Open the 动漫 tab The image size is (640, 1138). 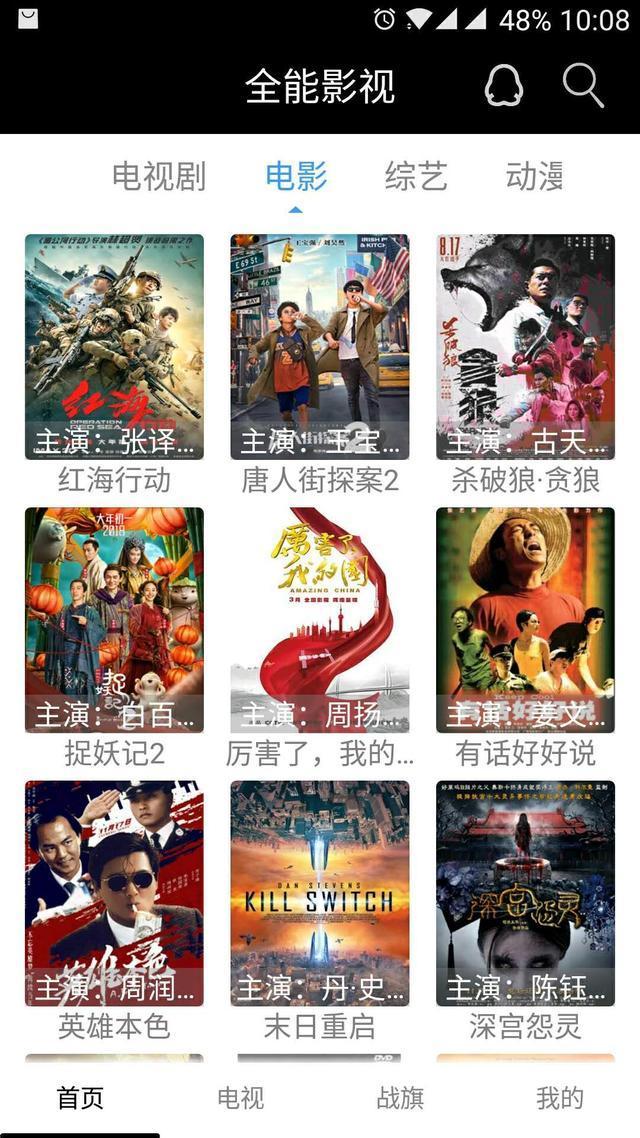[535, 176]
